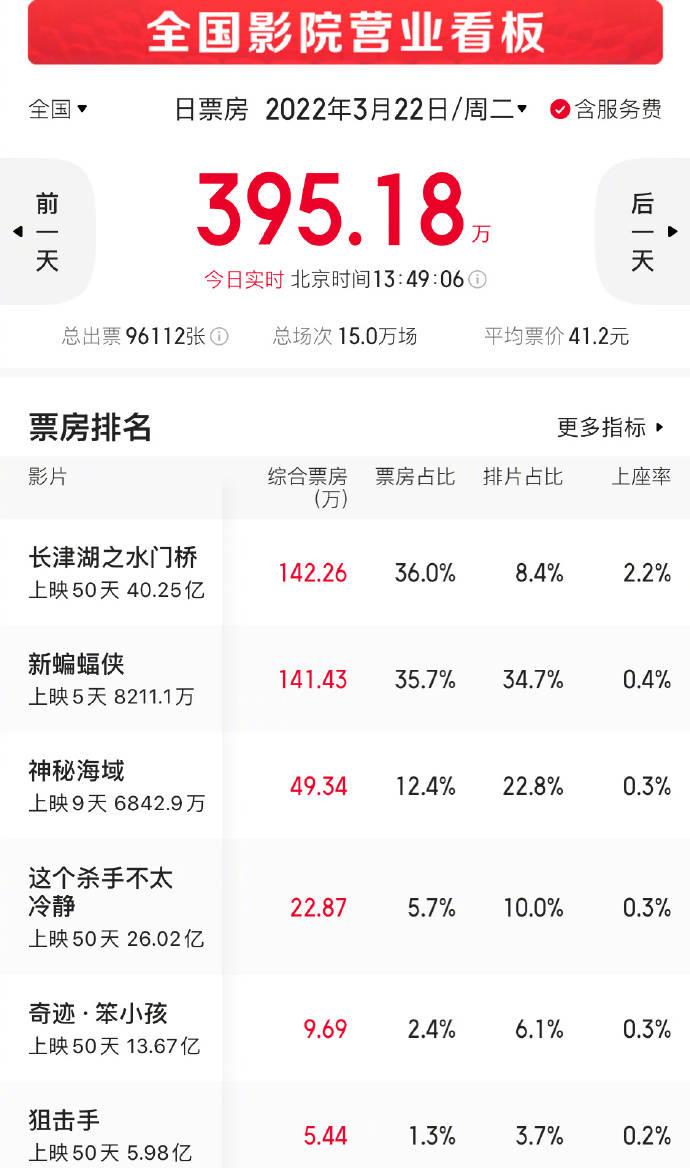Go to the previous day (前一天)

point(45,232)
